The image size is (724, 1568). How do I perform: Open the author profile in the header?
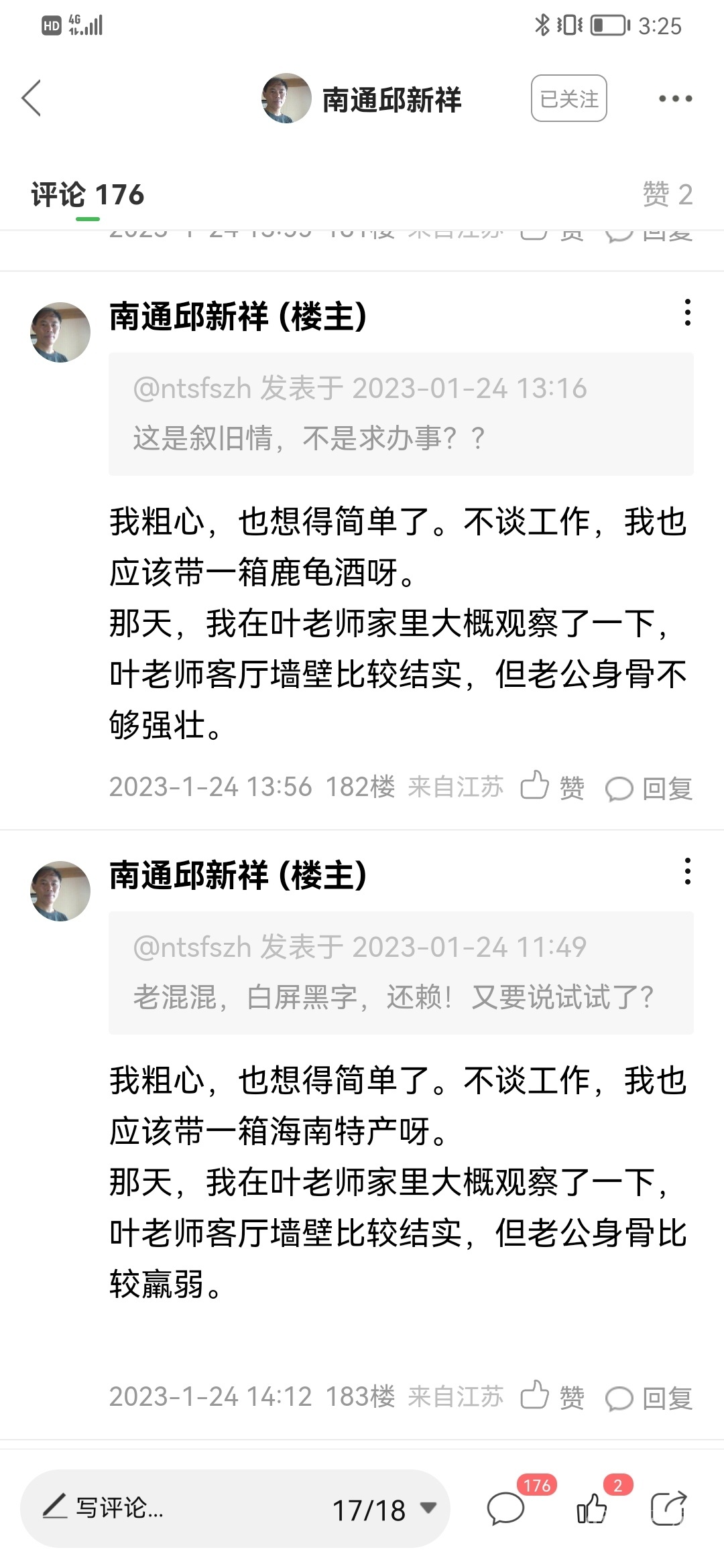pyautogui.click(x=362, y=99)
